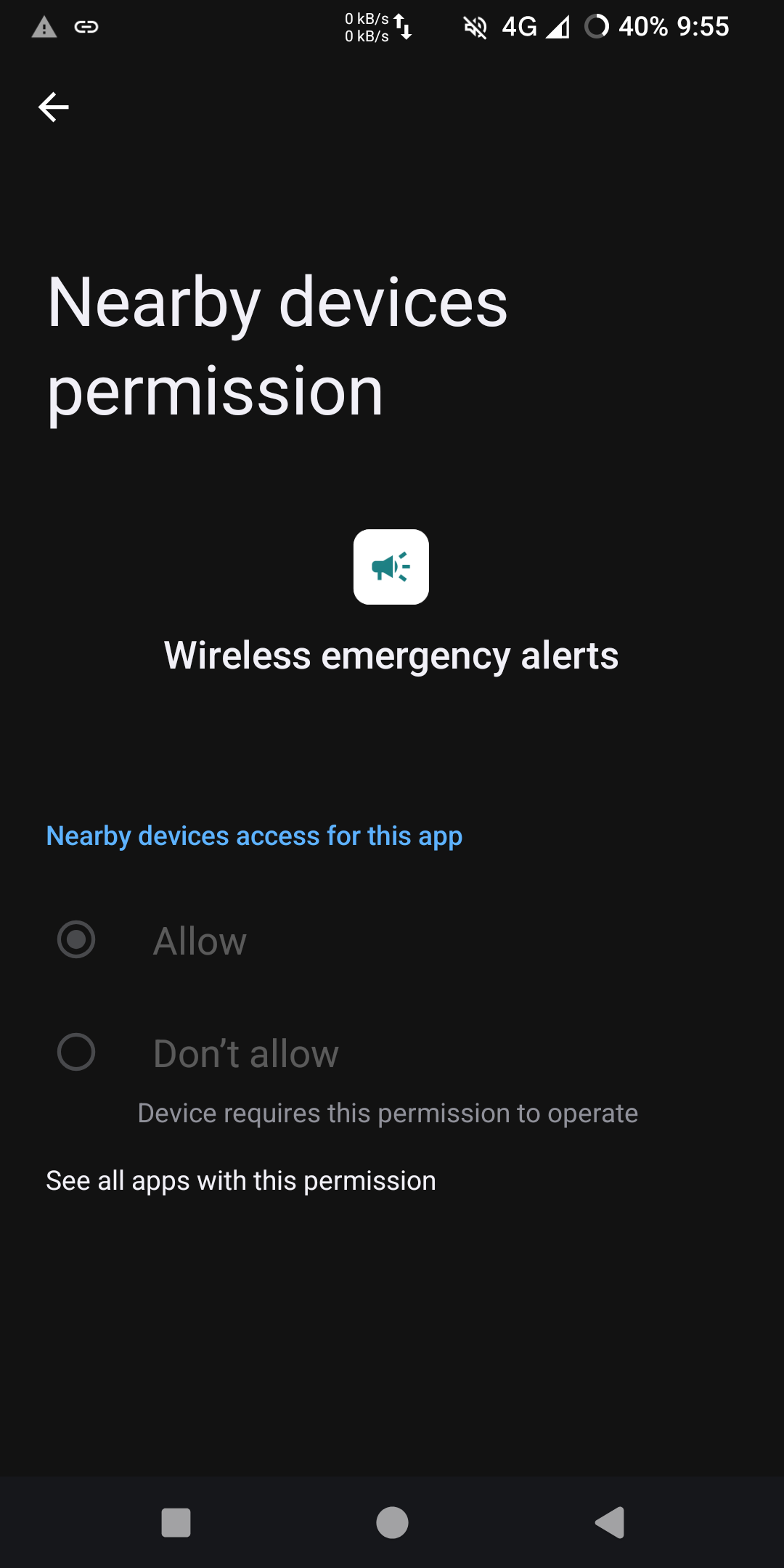Open recent apps from navigation bar
784x1568 pixels.
click(x=176, y=1522)
